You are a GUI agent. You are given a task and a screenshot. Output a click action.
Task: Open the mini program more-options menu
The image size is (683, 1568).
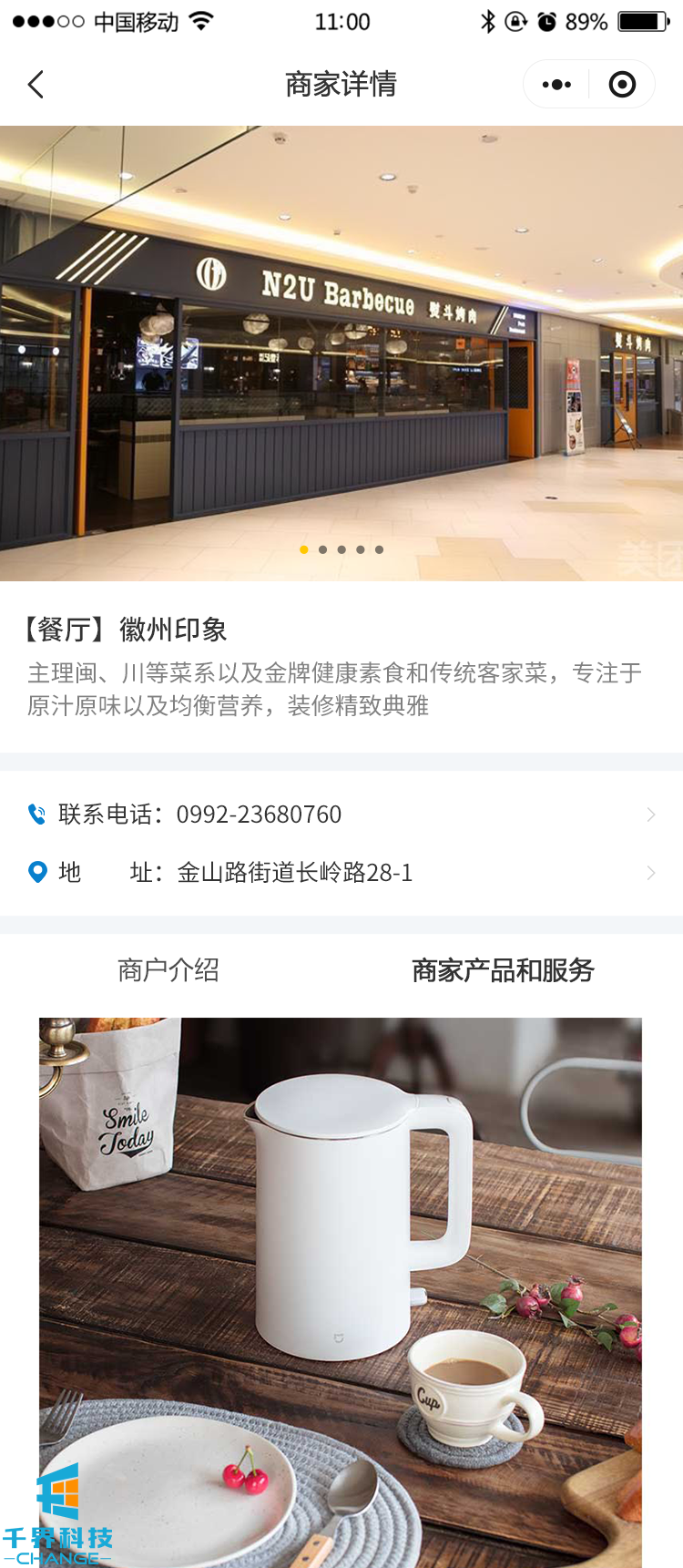(x=556, y=85)
